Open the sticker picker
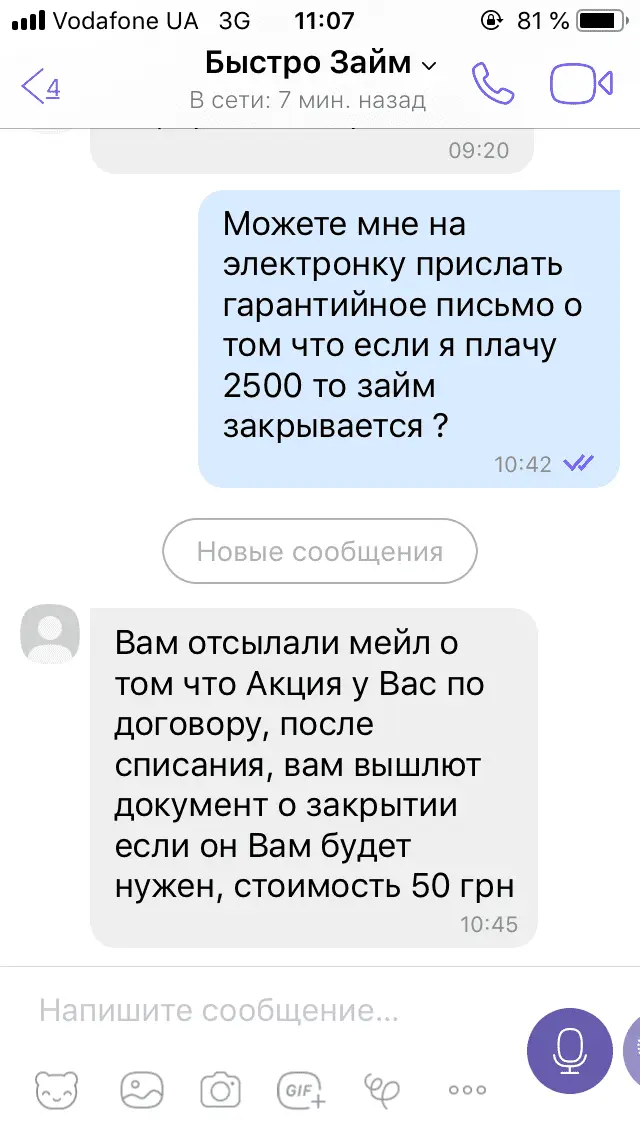640x1136 pixels. pos(58,1089)
